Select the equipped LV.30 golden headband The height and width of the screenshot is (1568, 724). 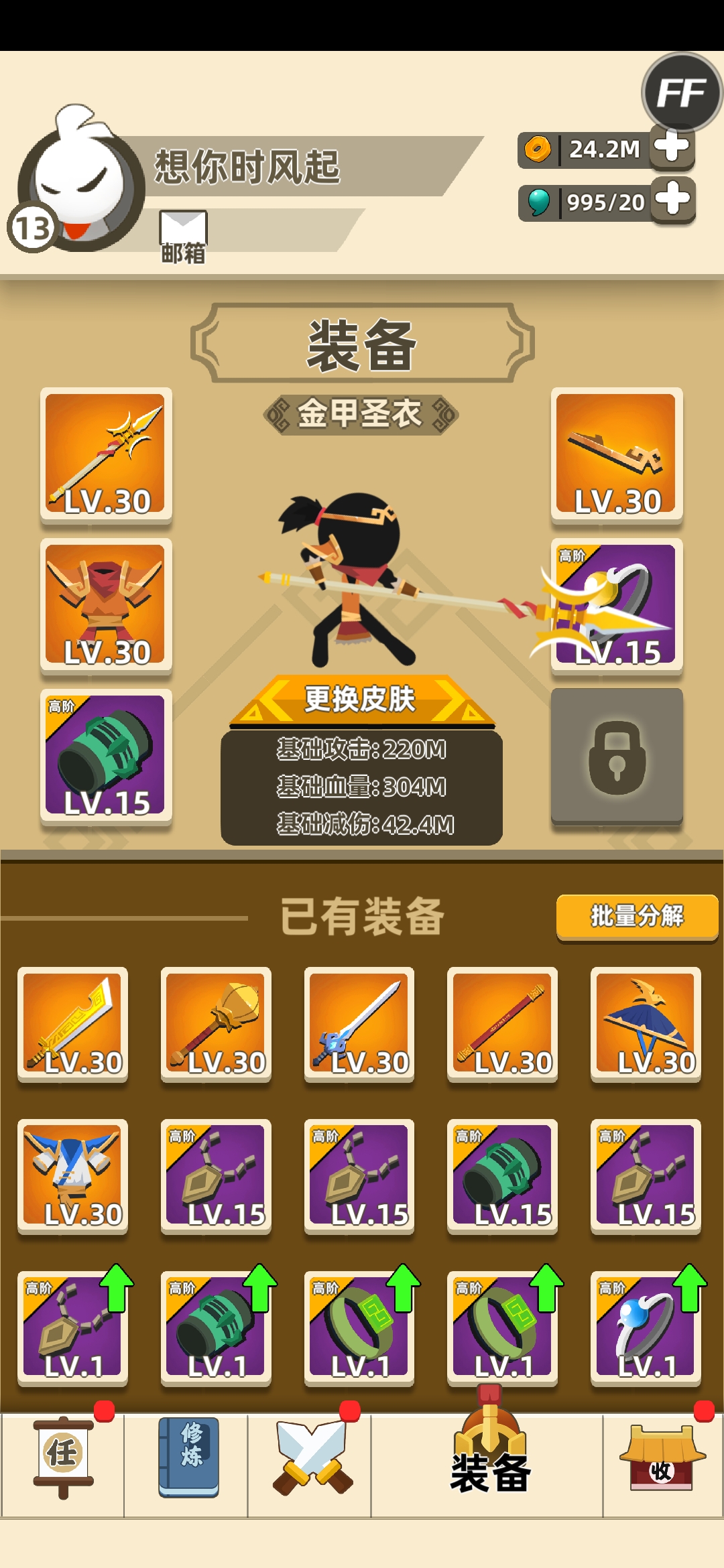coord(616,454)
